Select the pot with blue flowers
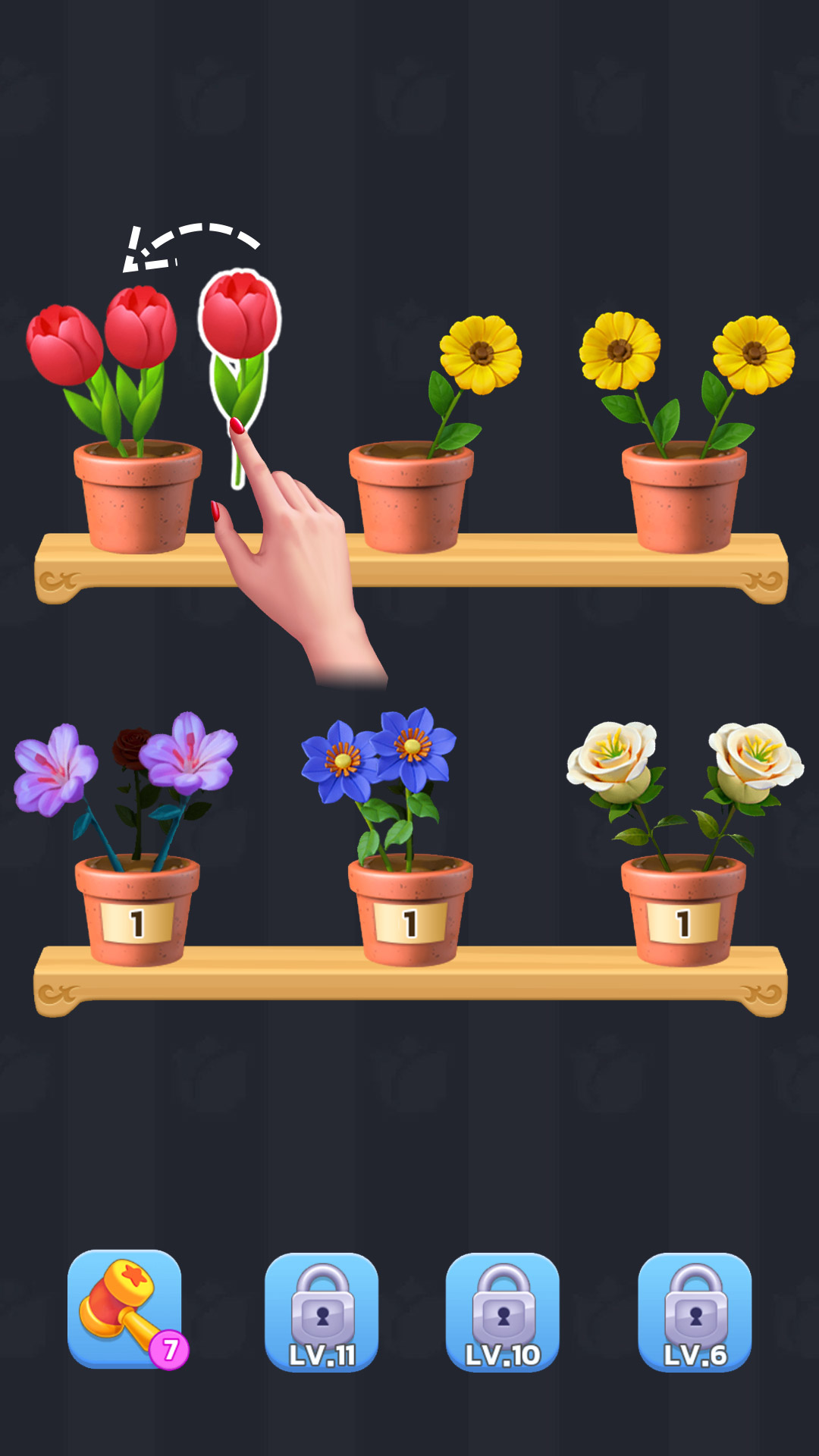This screenshot has height=1456, width=819. coord(410,910)
